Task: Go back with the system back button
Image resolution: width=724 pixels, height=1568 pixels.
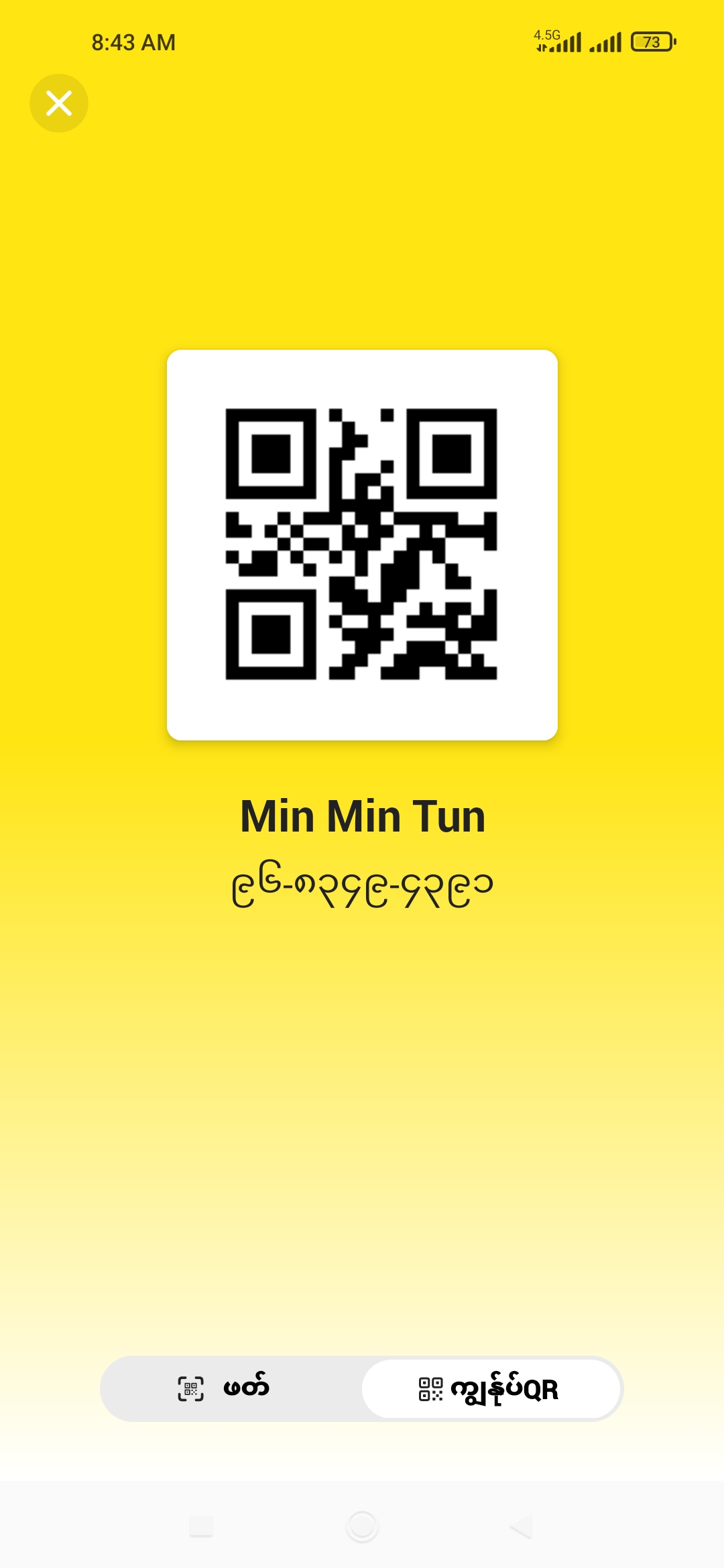Action: point(522,1526)
